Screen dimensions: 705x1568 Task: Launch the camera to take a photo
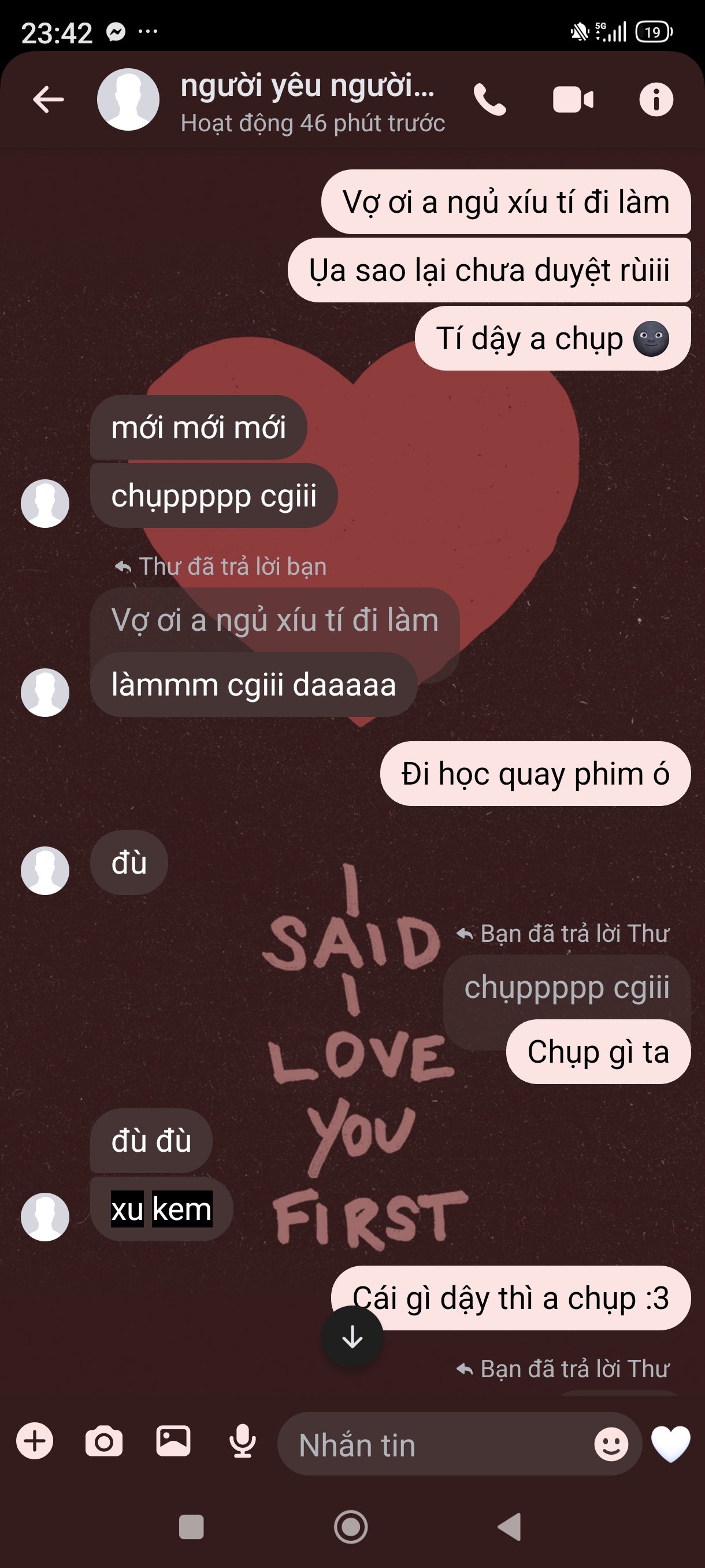click(104, 1441)
